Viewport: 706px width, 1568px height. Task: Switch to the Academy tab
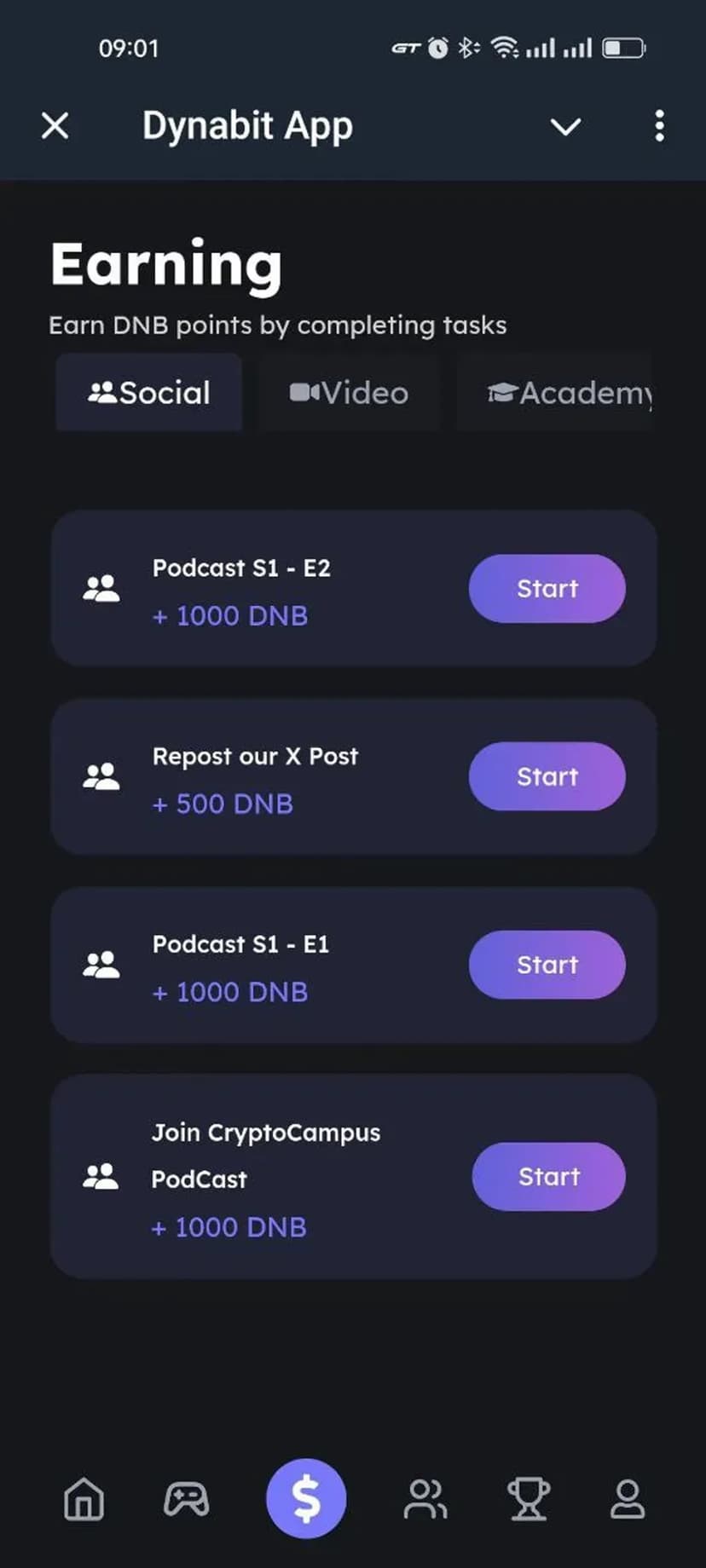569,393
